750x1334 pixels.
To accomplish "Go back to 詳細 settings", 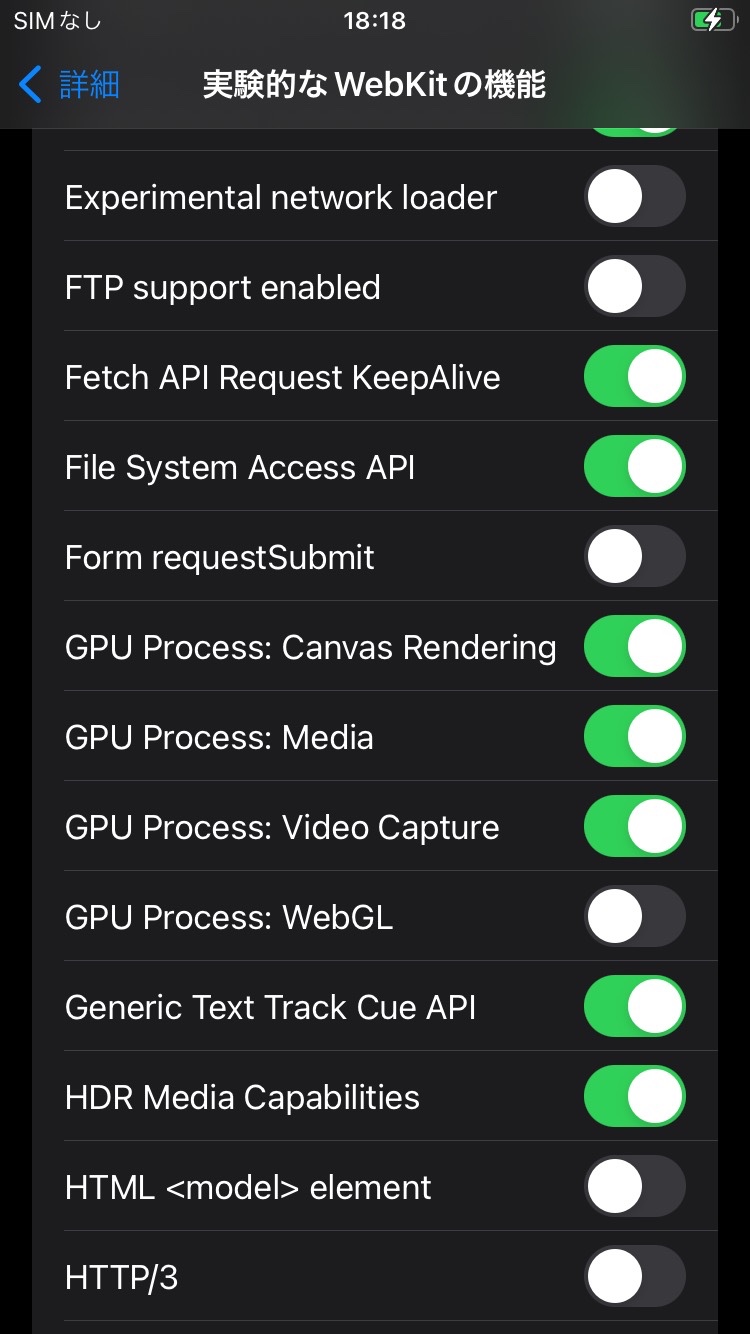I will [70, 85].
